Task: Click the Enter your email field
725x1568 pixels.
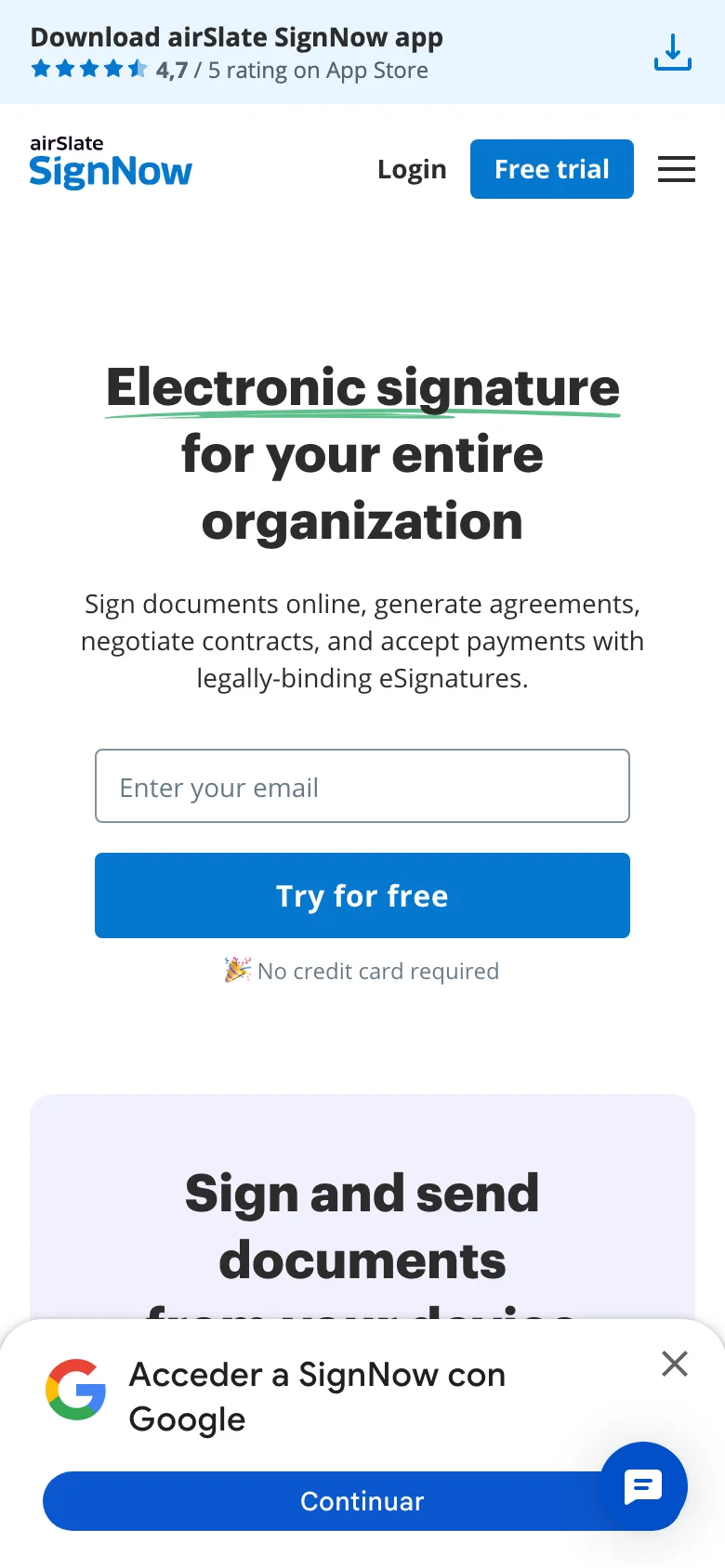Action: (362, 786)
